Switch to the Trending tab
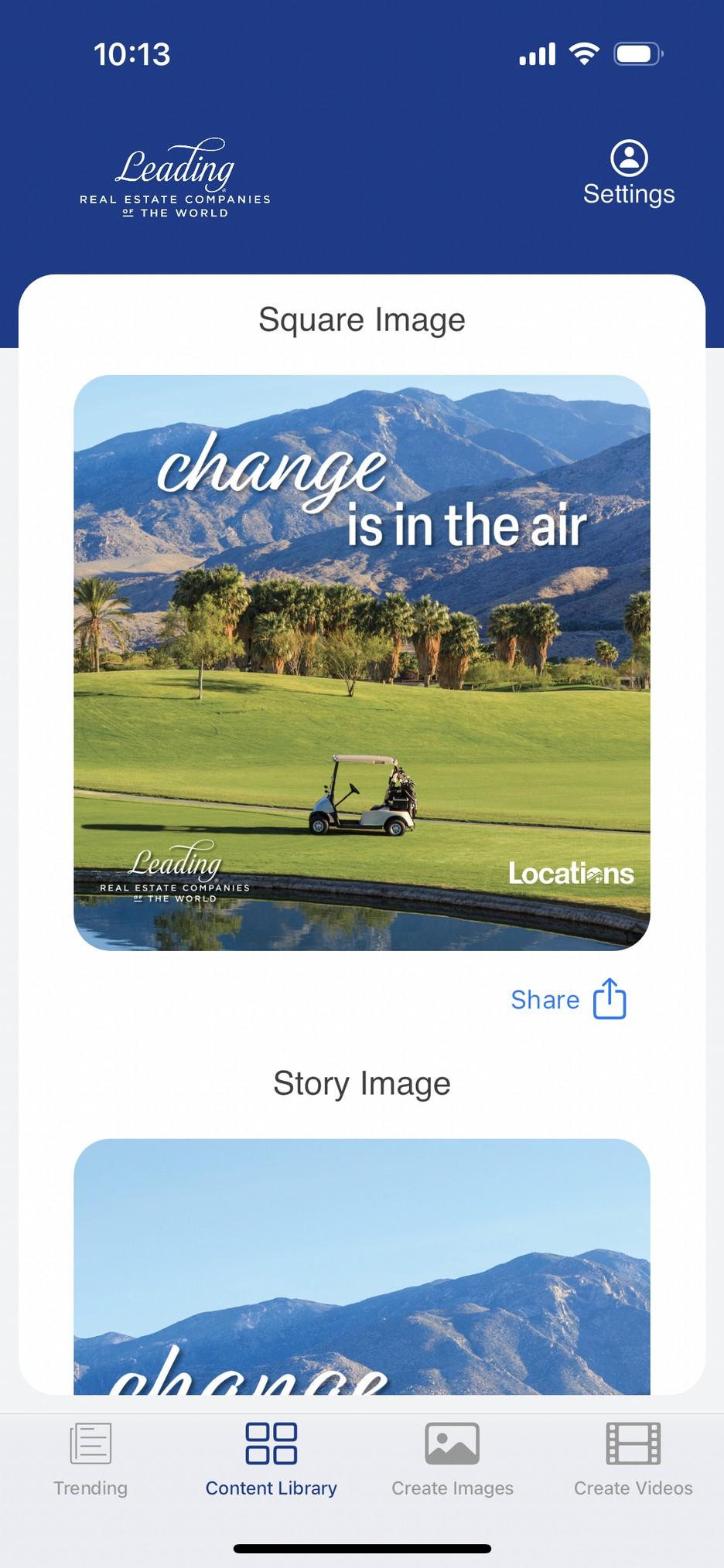Viewport: 724px width, 1568px height. [x=90, y=1458]
